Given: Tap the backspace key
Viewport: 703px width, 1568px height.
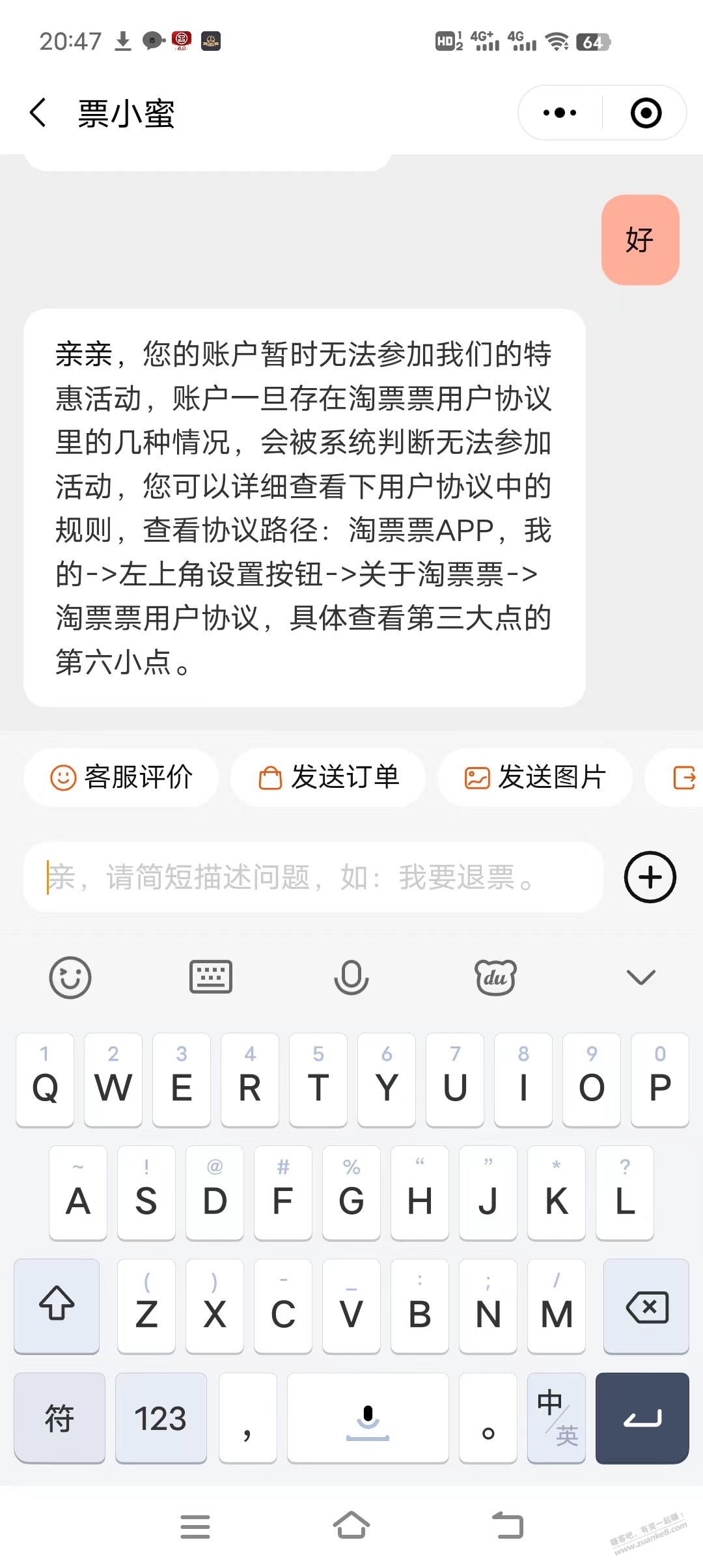Looking at the screenshot, I should (x=646, y=1306).
